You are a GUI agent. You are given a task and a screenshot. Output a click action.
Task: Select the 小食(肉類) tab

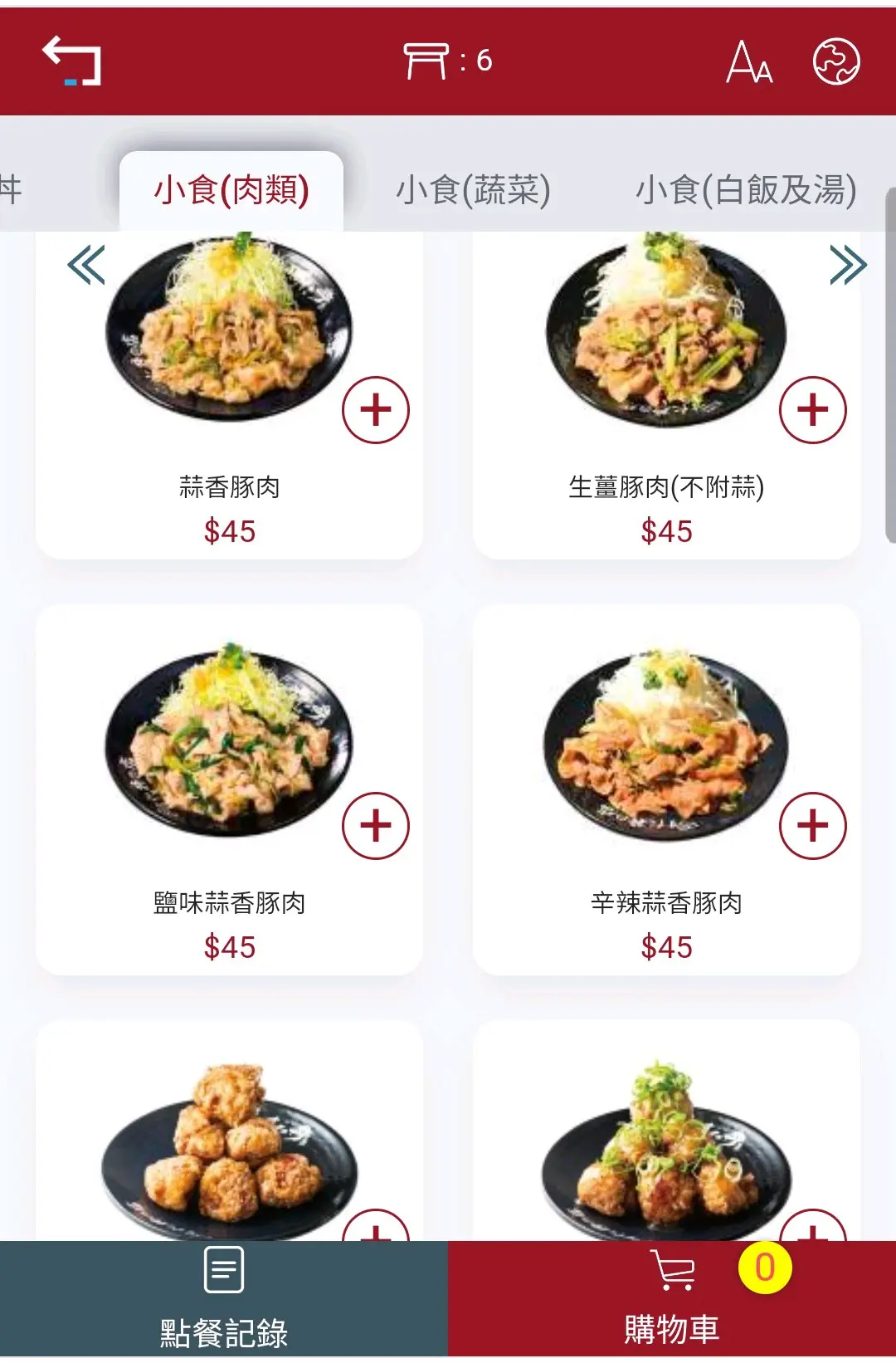[x=231, y=190]
